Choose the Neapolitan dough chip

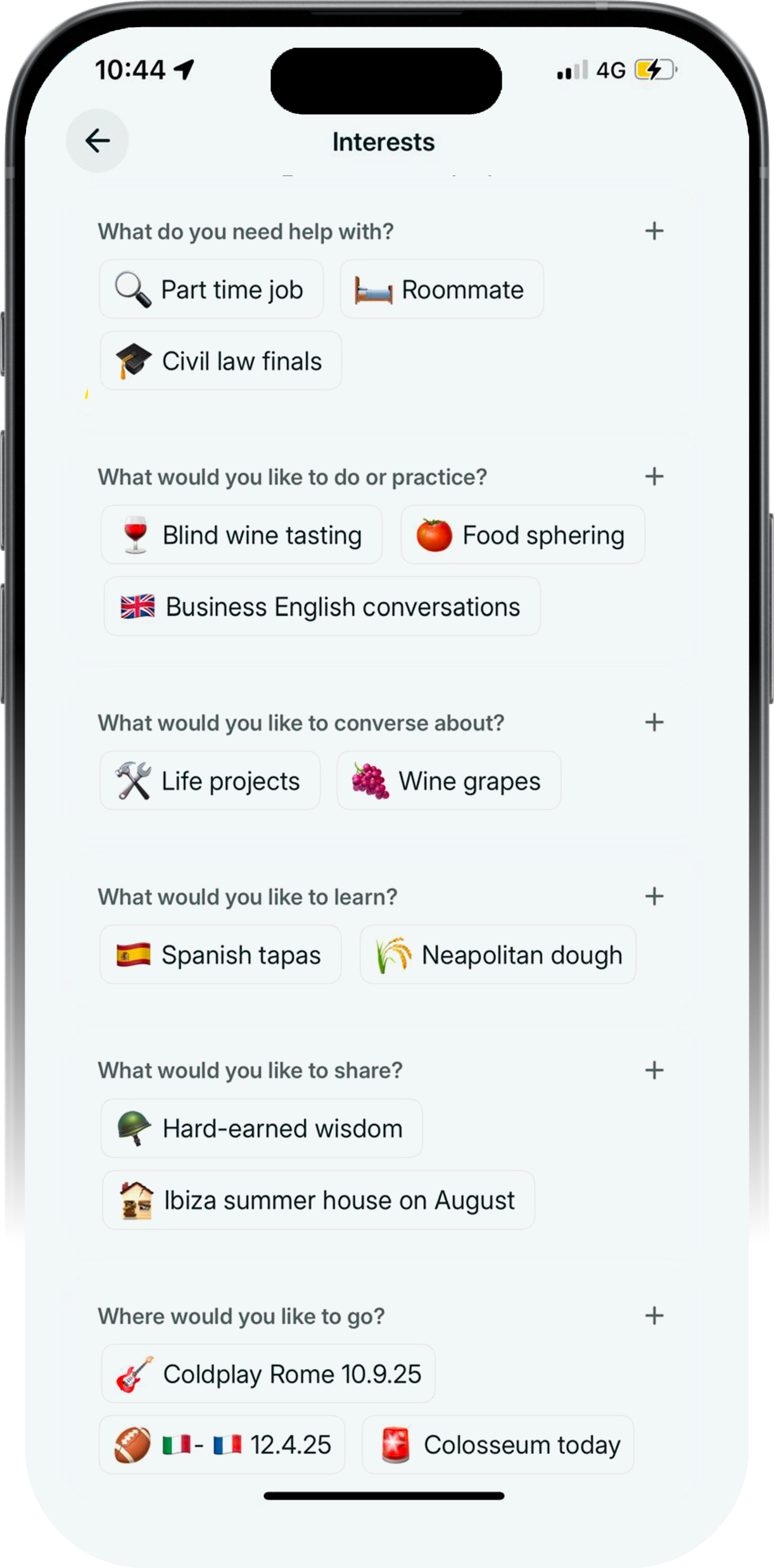498,955
